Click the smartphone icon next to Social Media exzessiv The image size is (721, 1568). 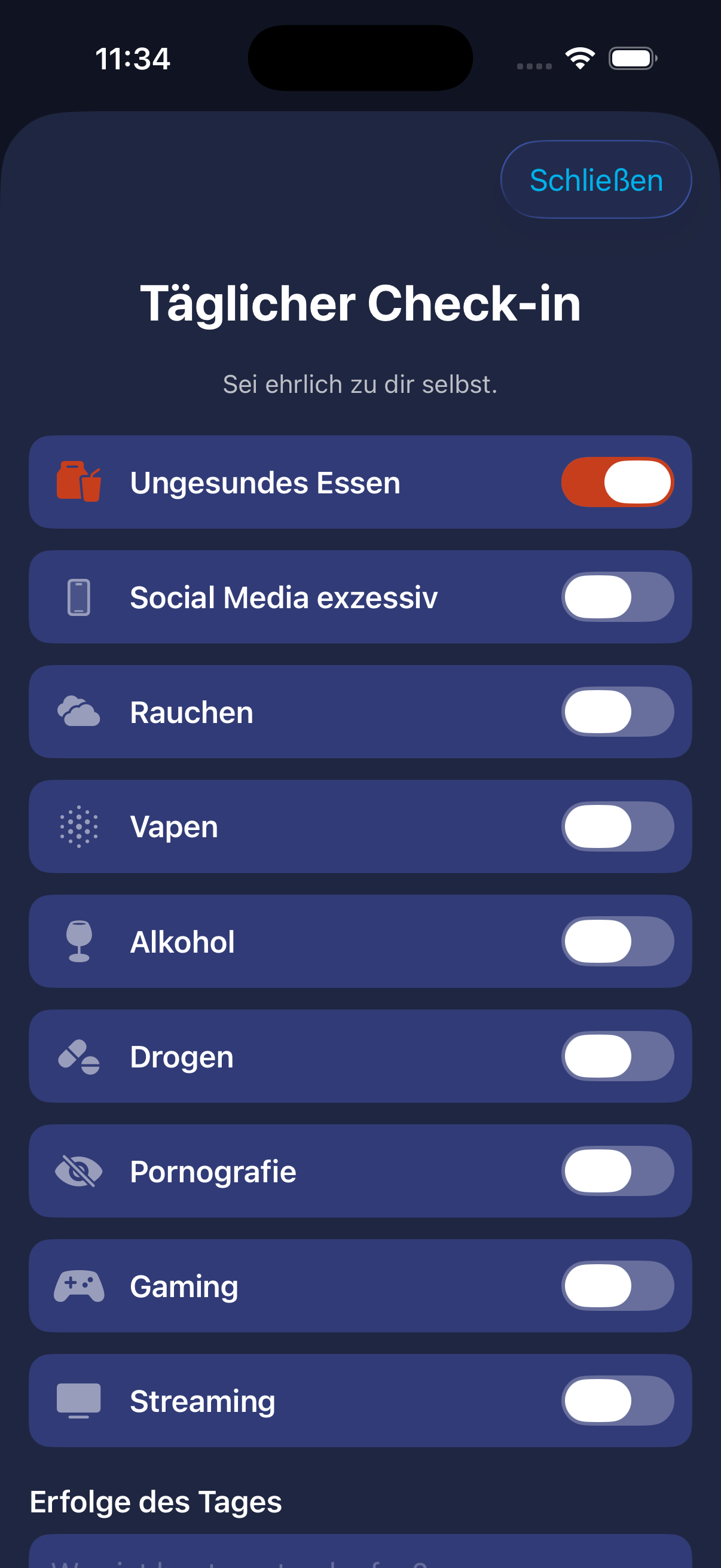point(80,597)
